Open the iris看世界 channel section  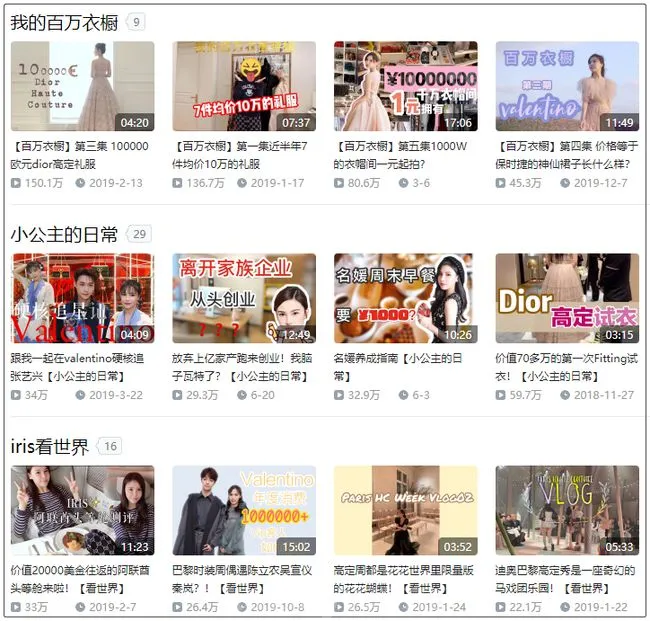50,446
